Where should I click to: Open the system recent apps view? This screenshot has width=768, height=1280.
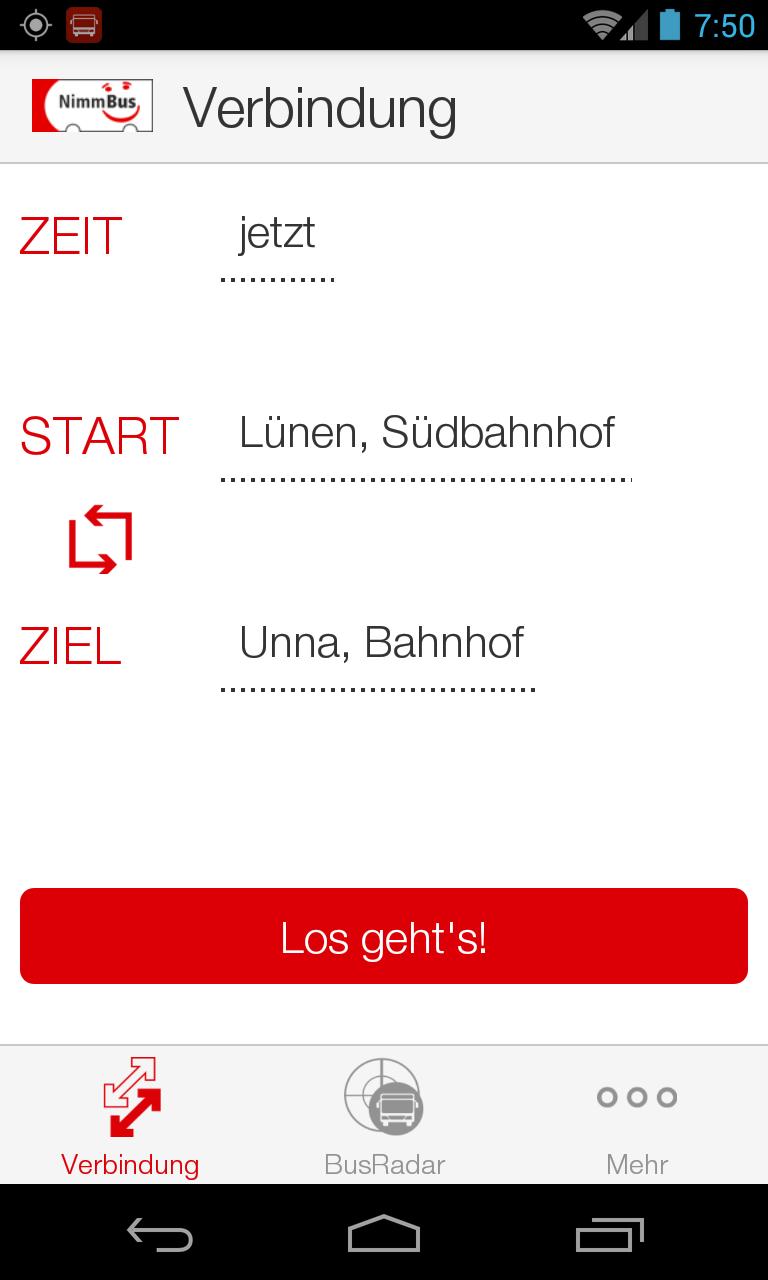610,1235
